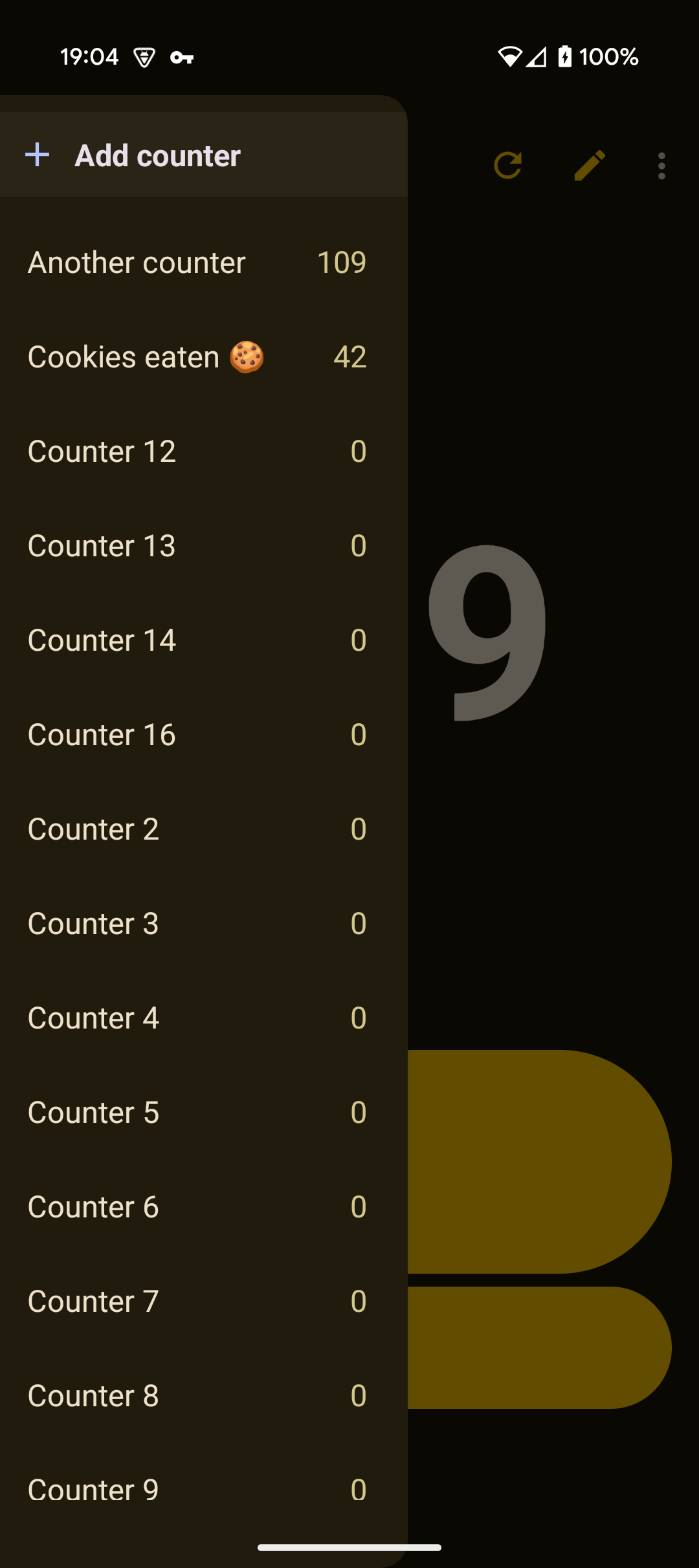Image resolution: width=699 pixels, height=1568 pixels.
Task: Switch to Counter 13
Action: coord(197,546)
